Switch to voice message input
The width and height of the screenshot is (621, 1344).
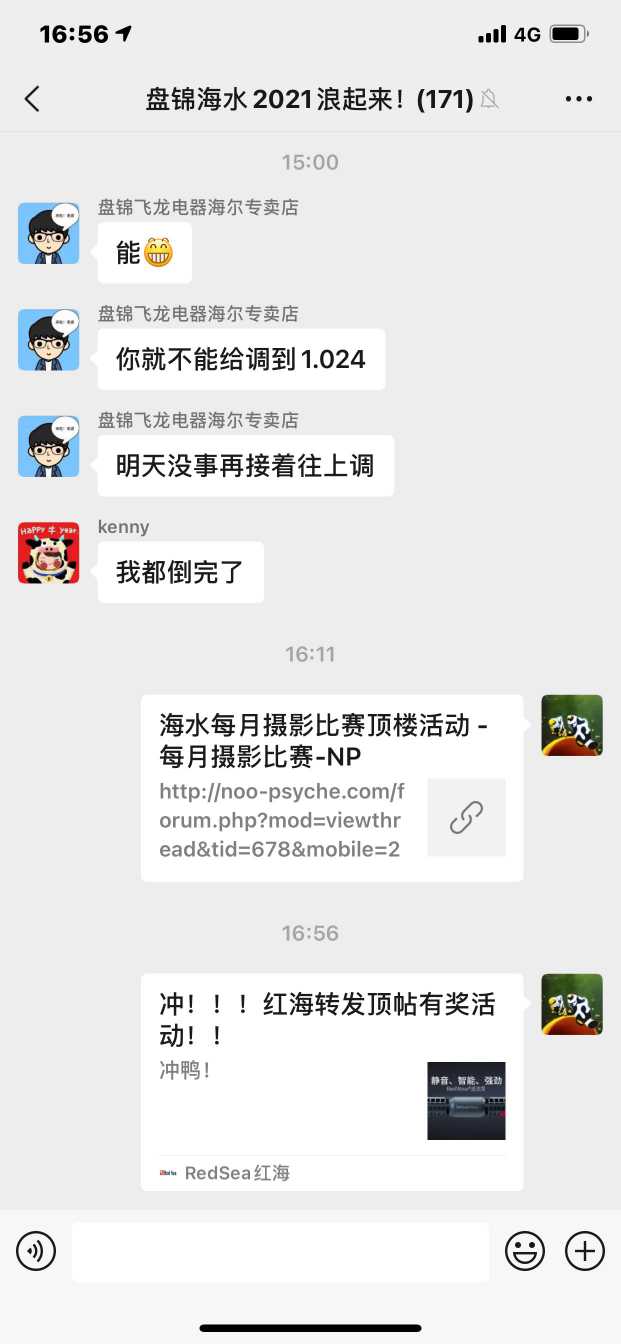(36, 1250)
